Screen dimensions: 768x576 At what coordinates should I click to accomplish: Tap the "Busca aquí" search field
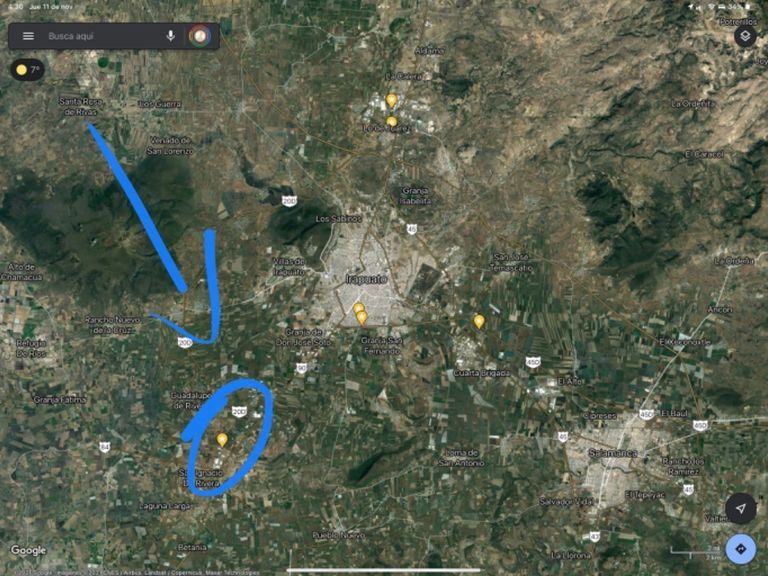click(x=100, y=36)
